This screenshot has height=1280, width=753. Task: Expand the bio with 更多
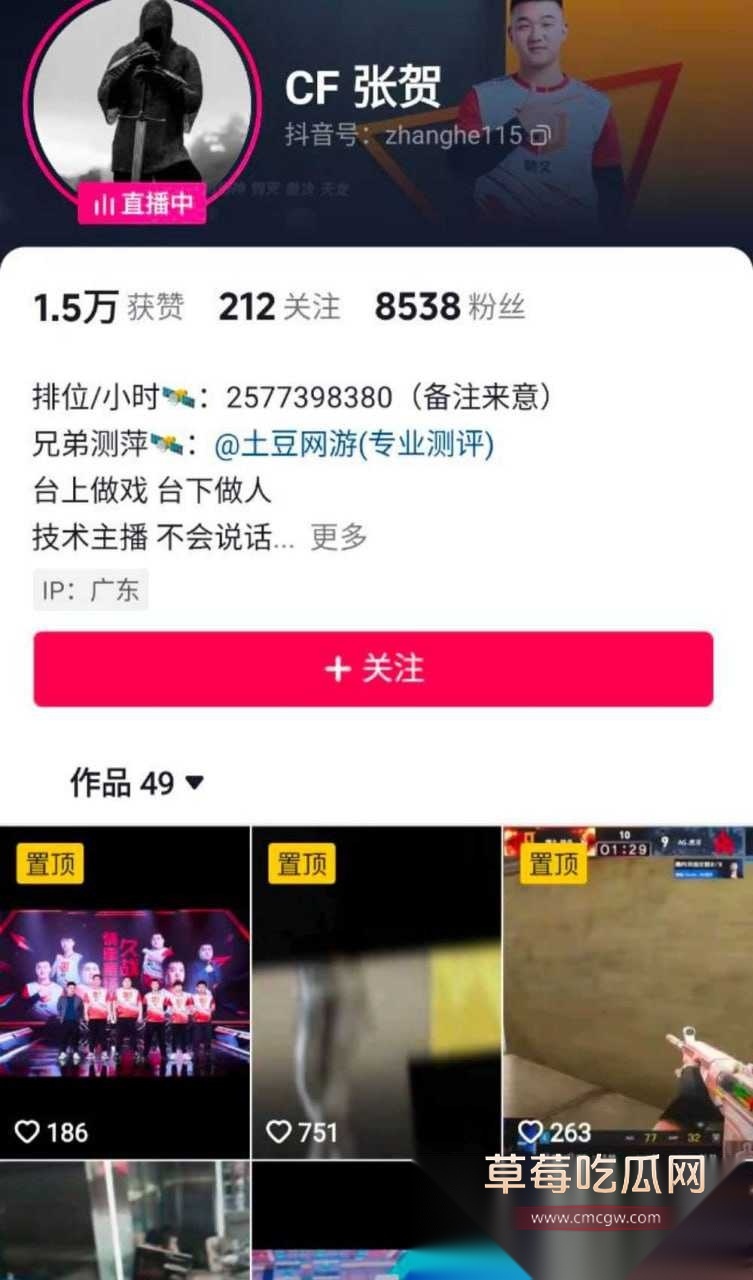tap(338, 537)
